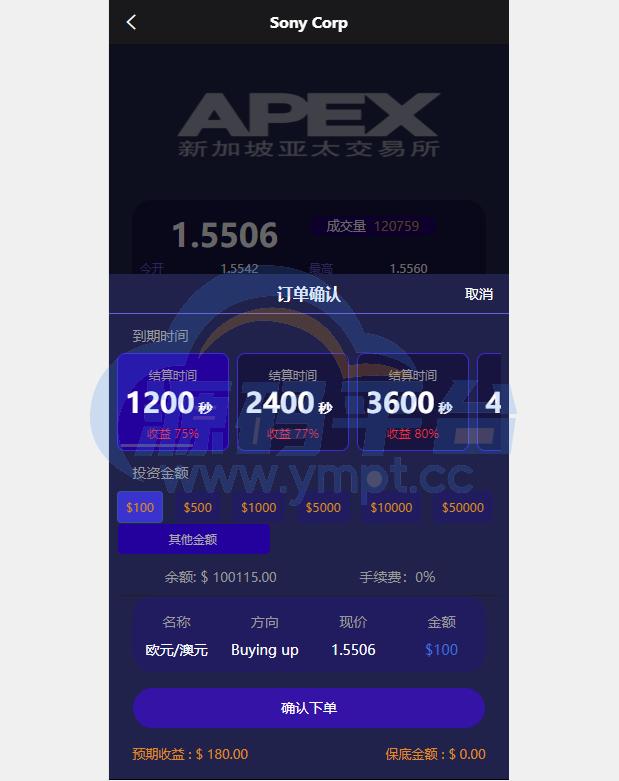Choose the $500 investment amount
Viewport: 619px width, 781px height.
[198, 507]
